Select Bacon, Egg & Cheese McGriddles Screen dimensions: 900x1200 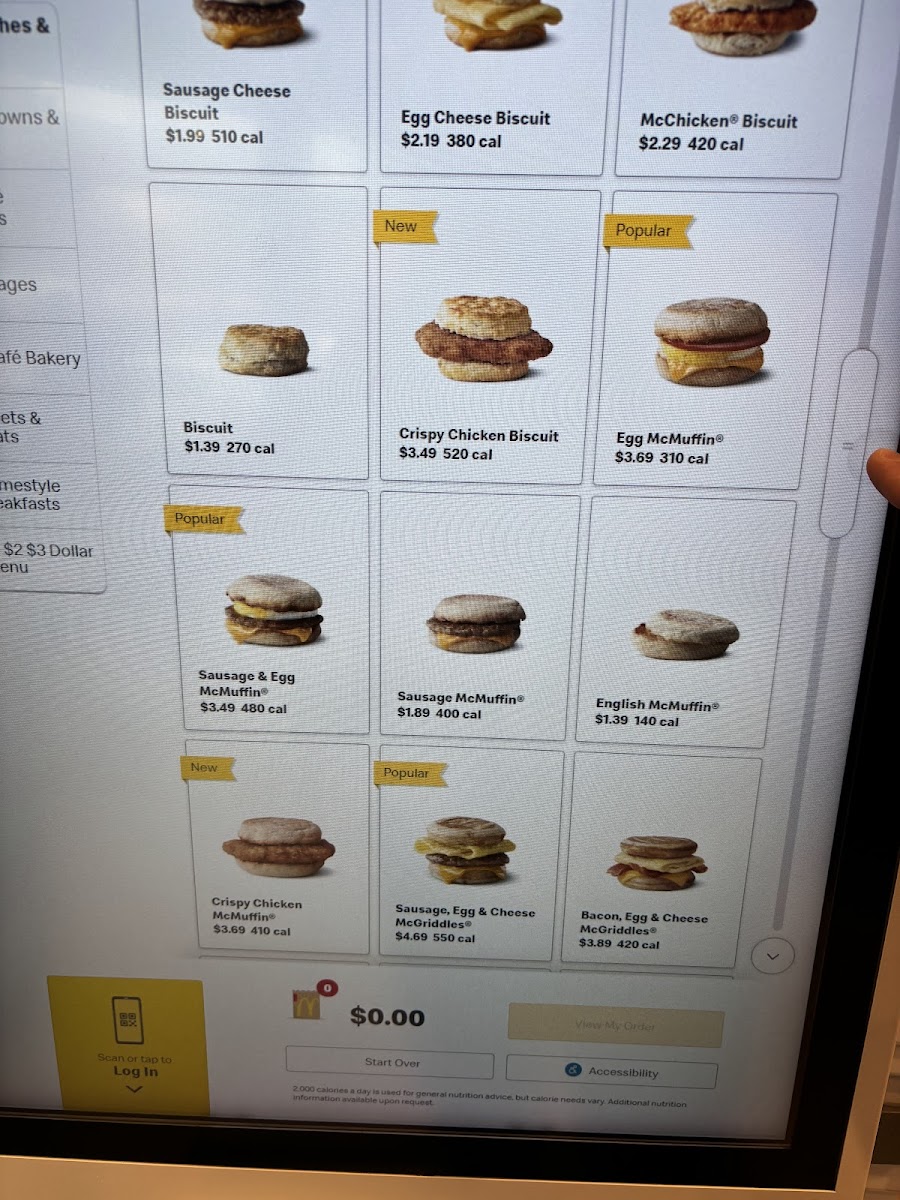[658, 860]
